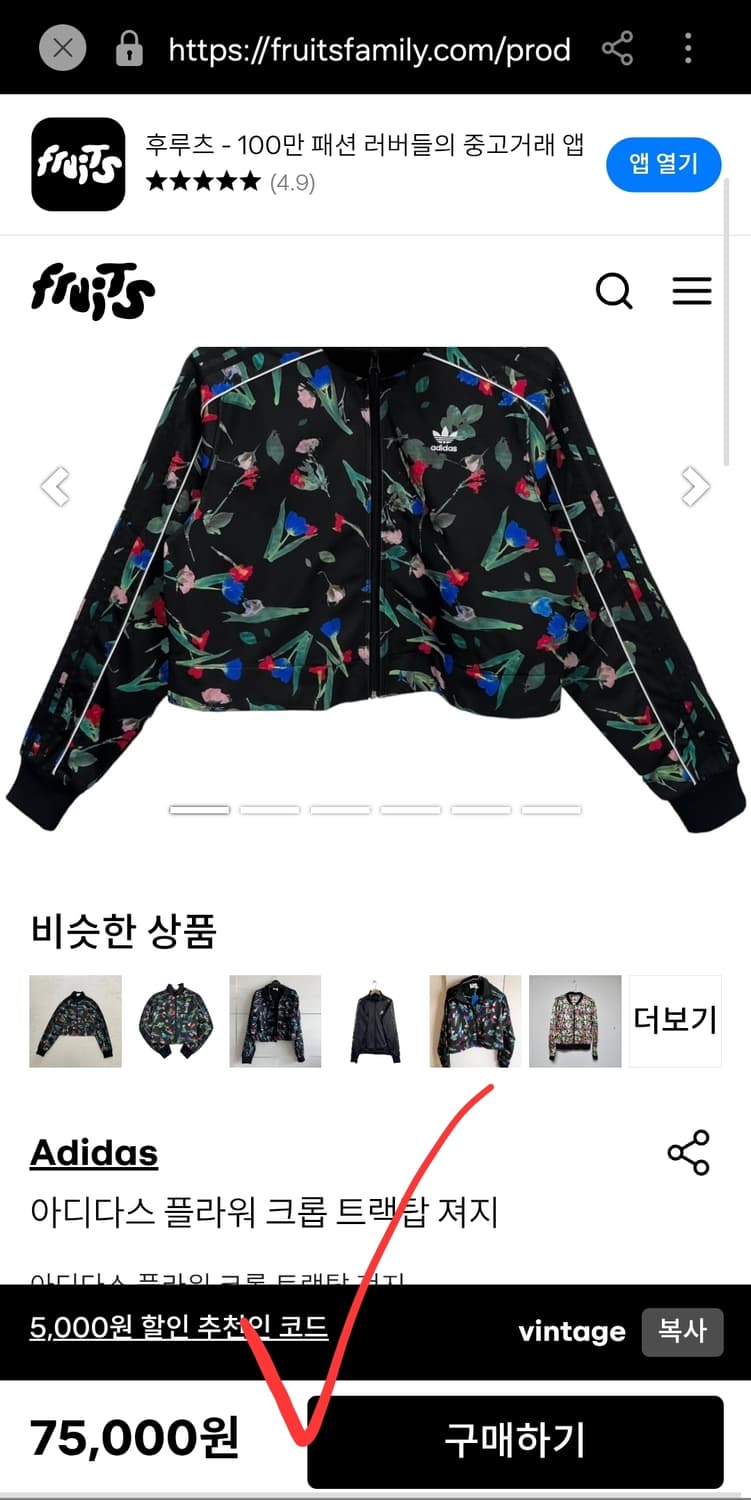
Task: Open the hamburger navigation menu
Action: point(692,291)
